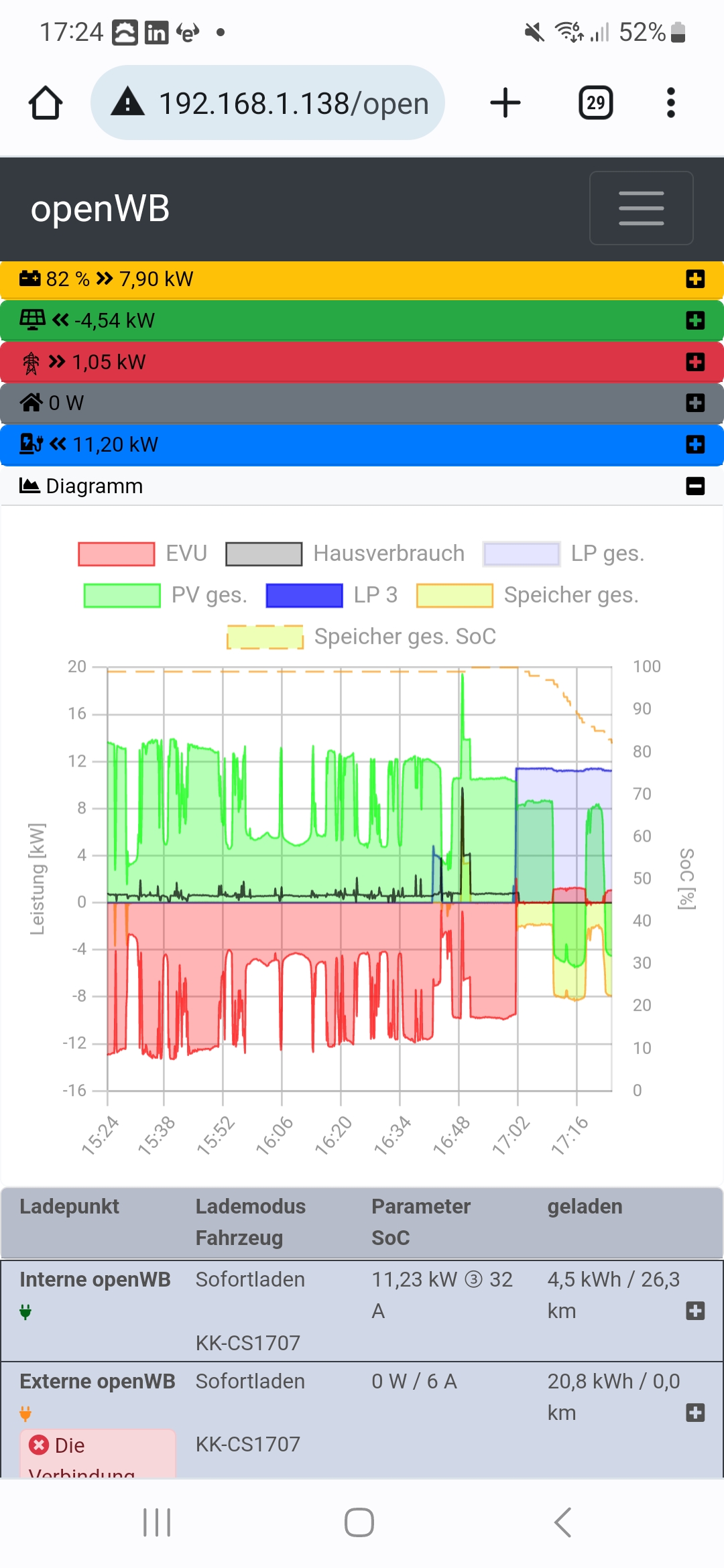Open a new browser tab
Viewport: 724px width, 1568px height.
click(x=505, y=103)
